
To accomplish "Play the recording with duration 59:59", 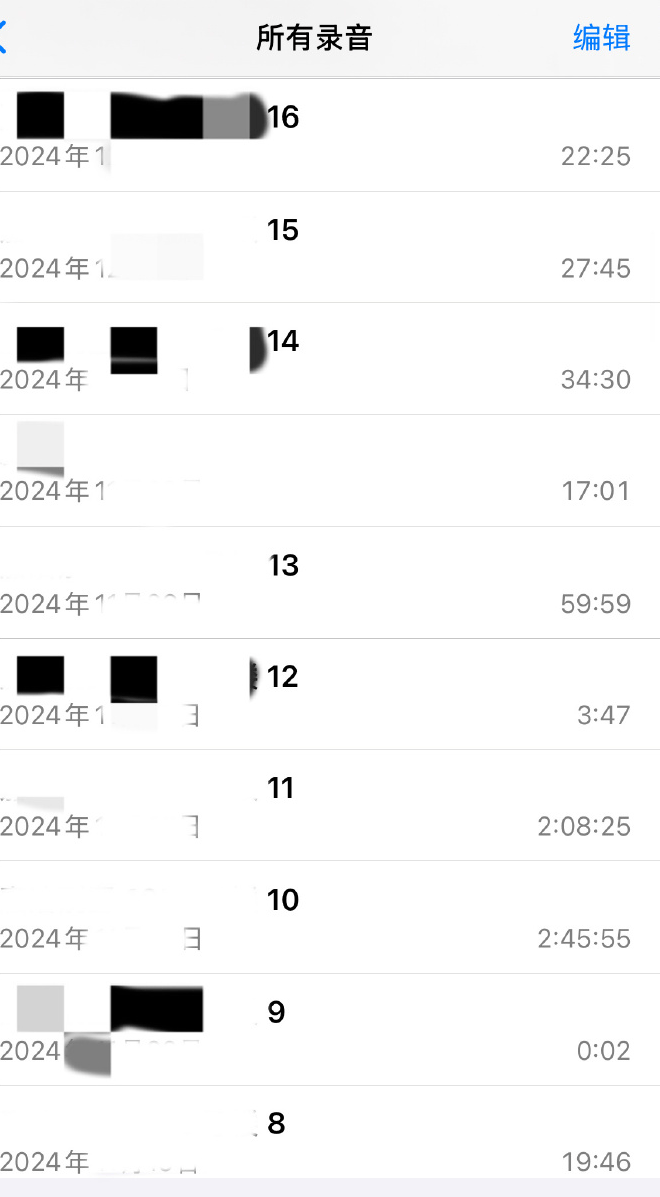I will coord(330,583).
